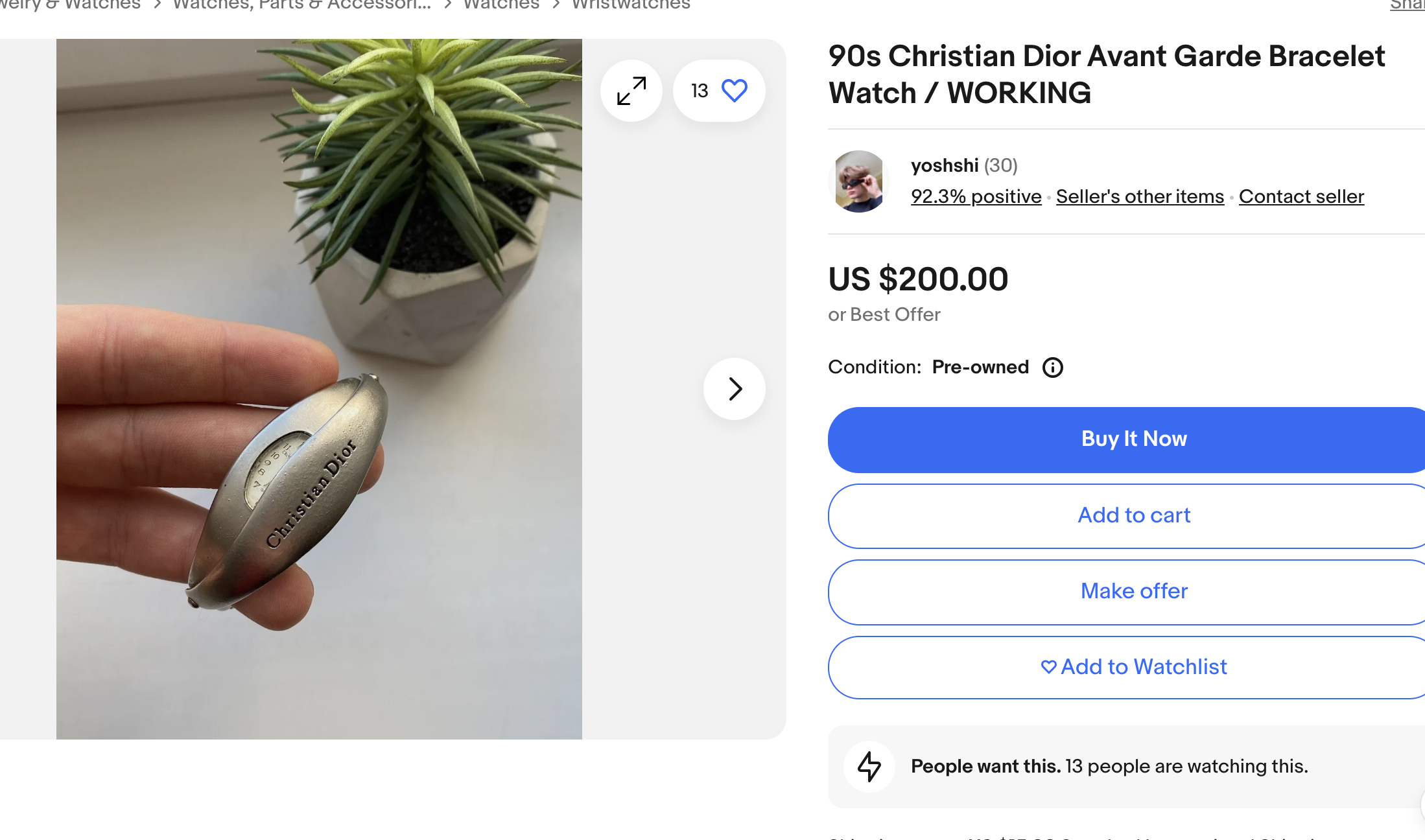This screenshot has height=840, width=1425.
Task: Open seller yoshshi's profile
Action: [944, 166]
